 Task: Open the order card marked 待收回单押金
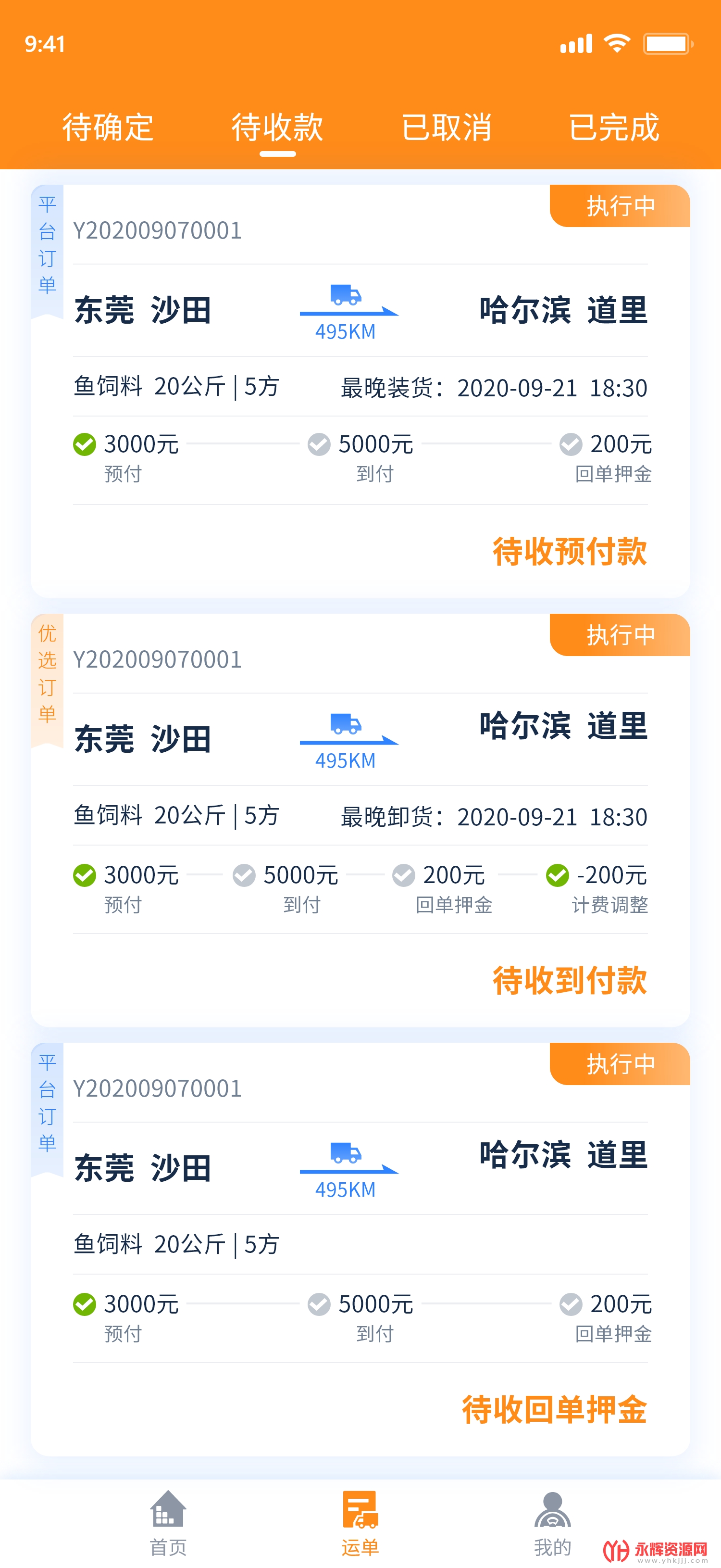360,1249
